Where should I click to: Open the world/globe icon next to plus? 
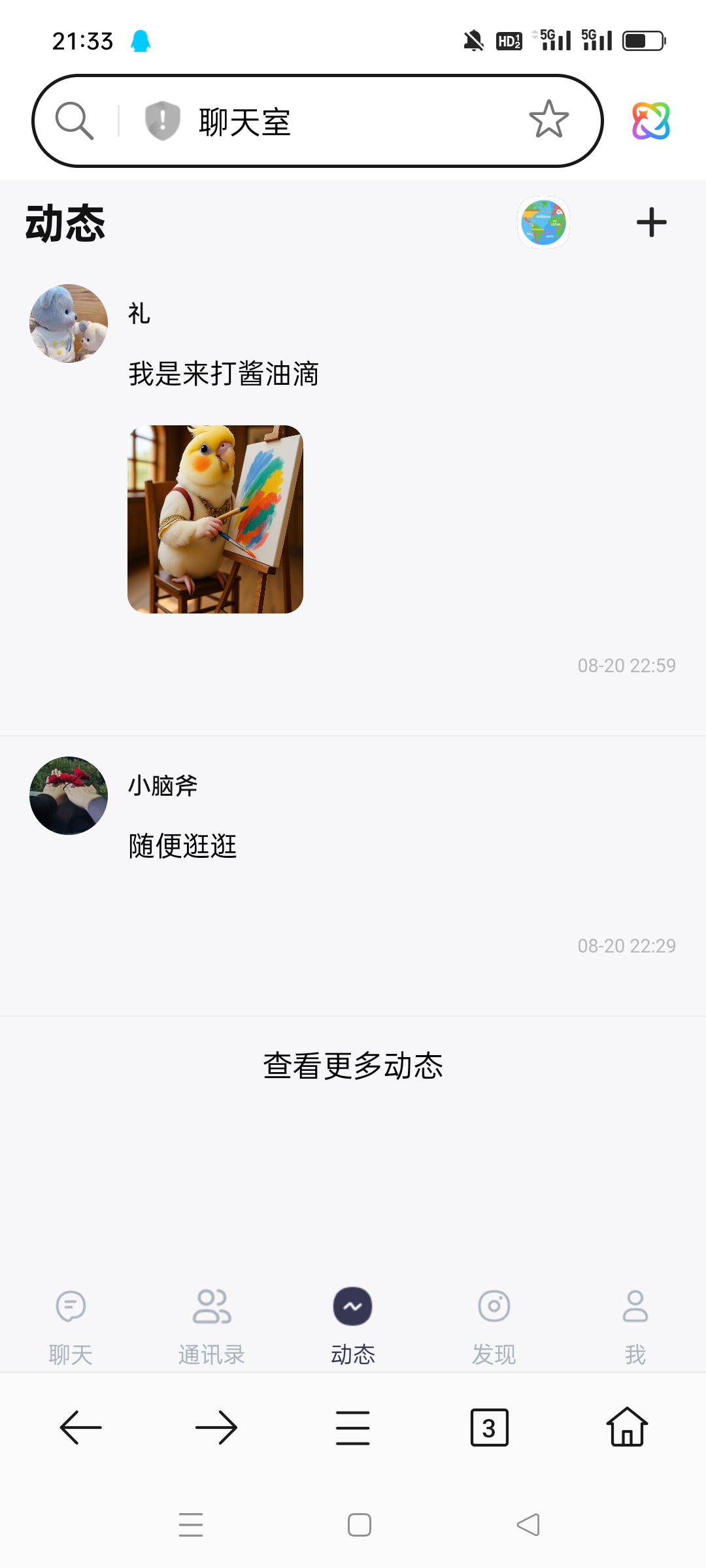pos(543,223)
